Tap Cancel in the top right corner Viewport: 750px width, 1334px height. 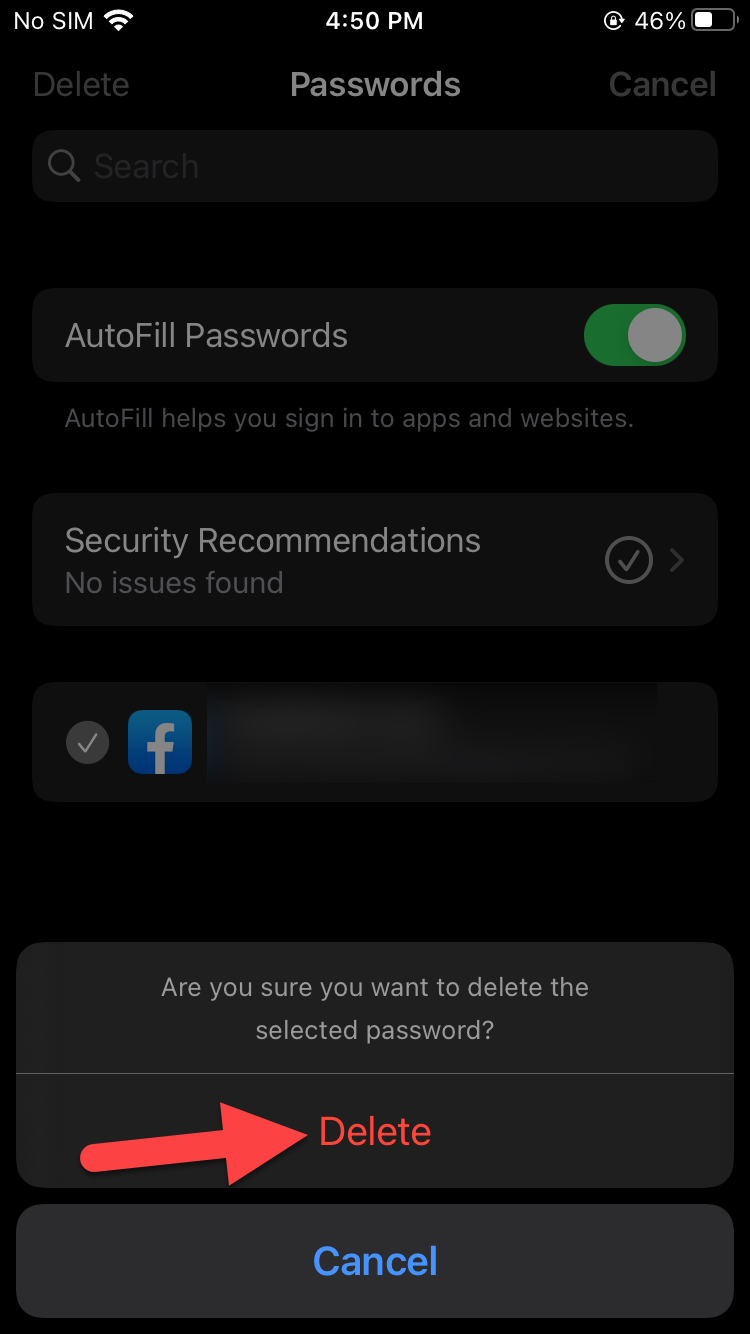662,85
